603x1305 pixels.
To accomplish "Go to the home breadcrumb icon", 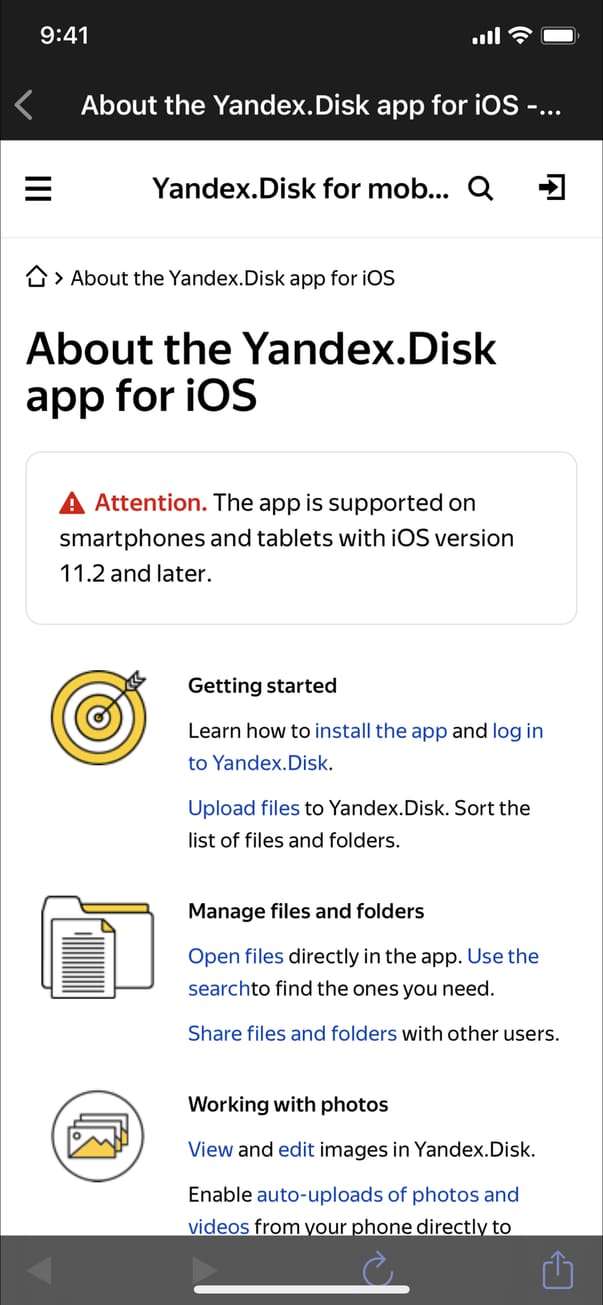I will pos(37,277).
